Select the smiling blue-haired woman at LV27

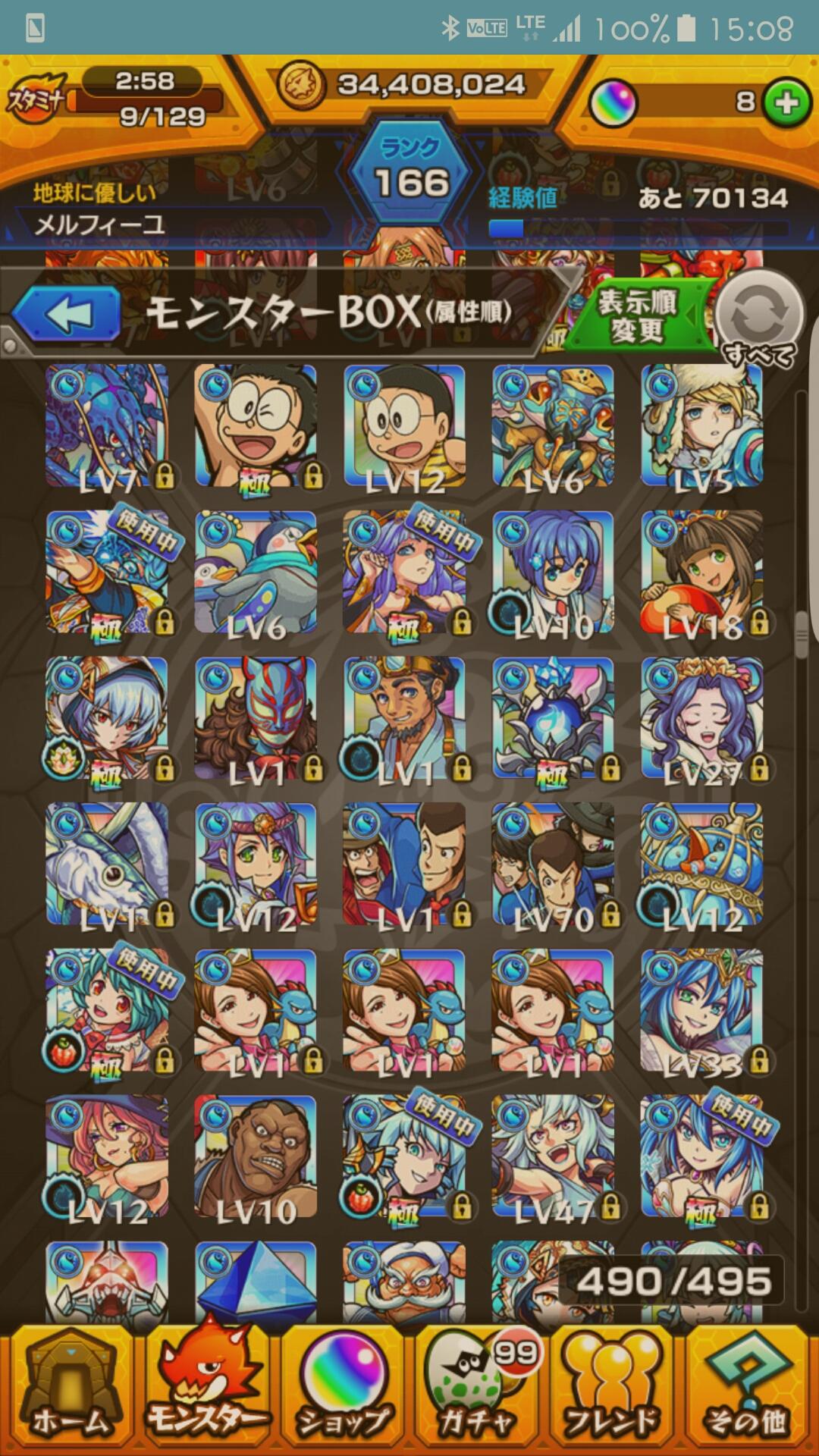coord(701,718)
